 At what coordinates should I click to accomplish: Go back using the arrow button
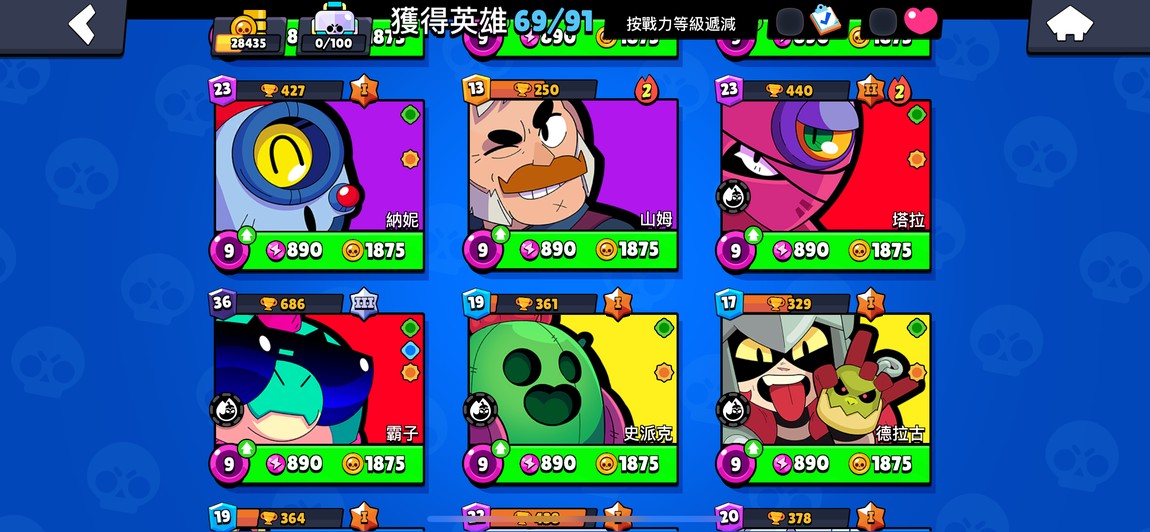tap(80, 23)
